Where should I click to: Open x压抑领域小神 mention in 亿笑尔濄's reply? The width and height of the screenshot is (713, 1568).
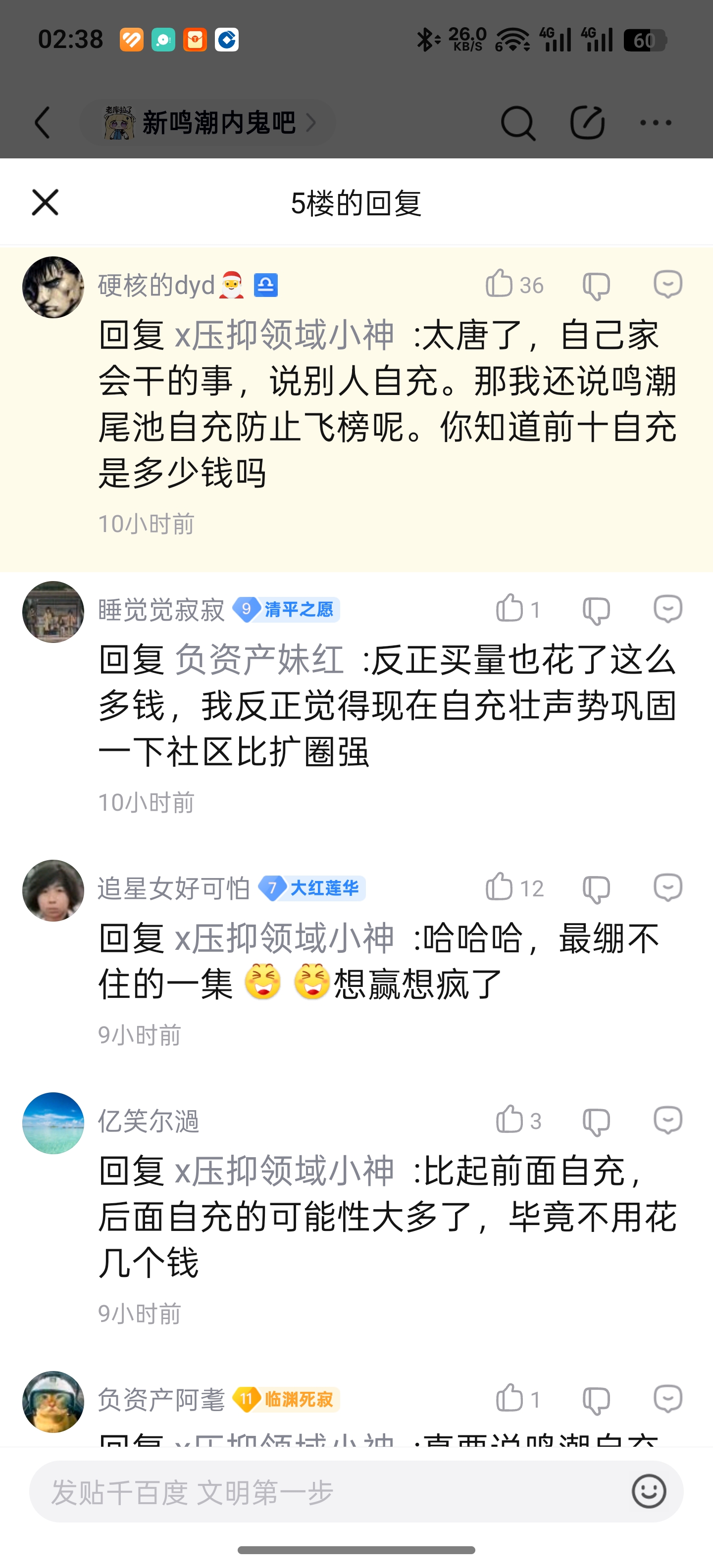284,1170
